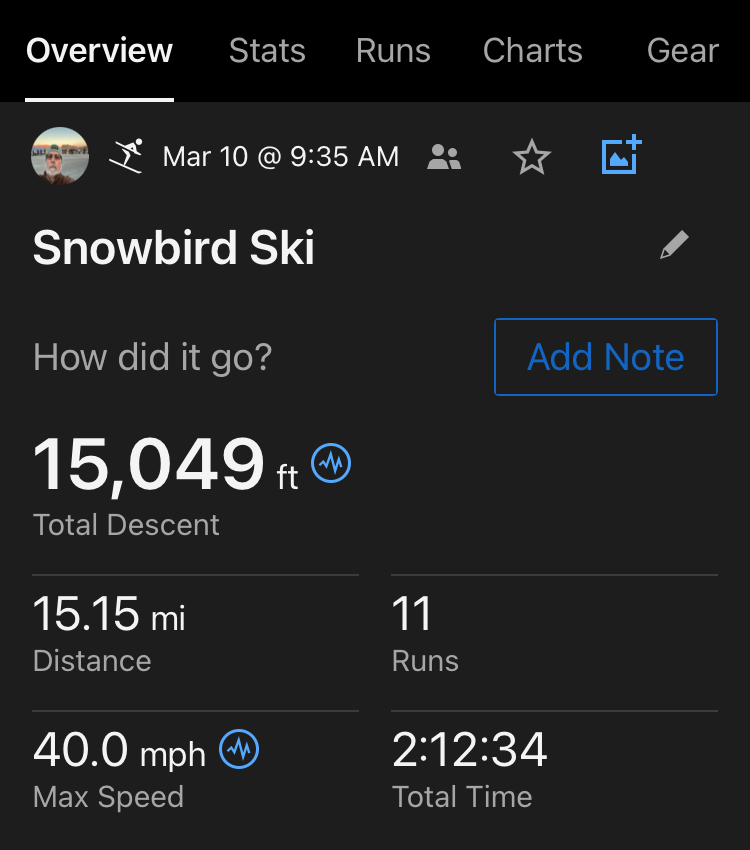Select the Distance stat tile
Screen dimensions: 750x850
coord(110,633)
